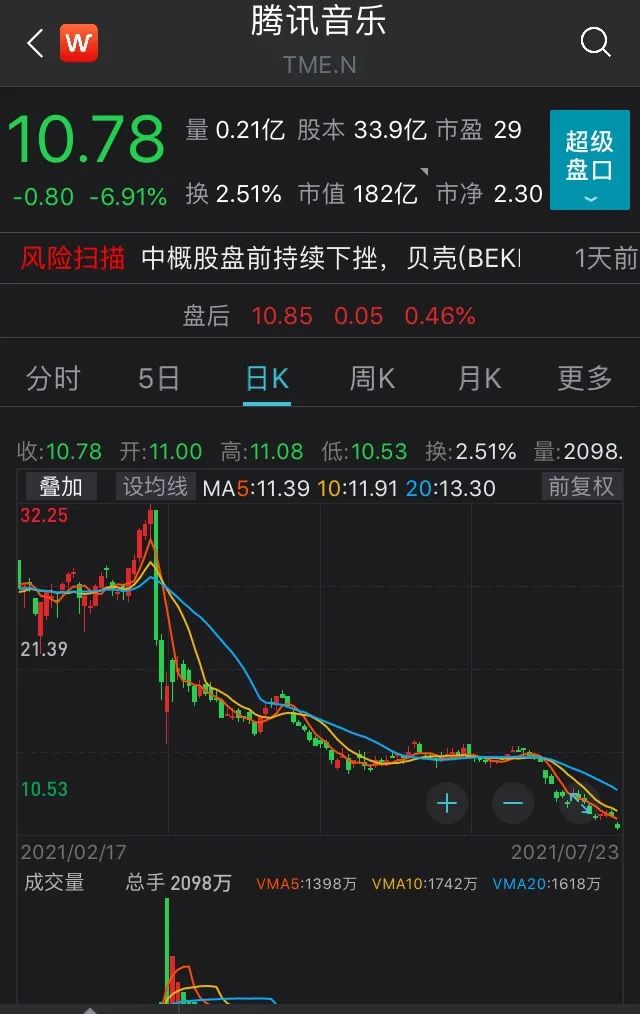Zoom in the chart with plus button

coord(446,803)
